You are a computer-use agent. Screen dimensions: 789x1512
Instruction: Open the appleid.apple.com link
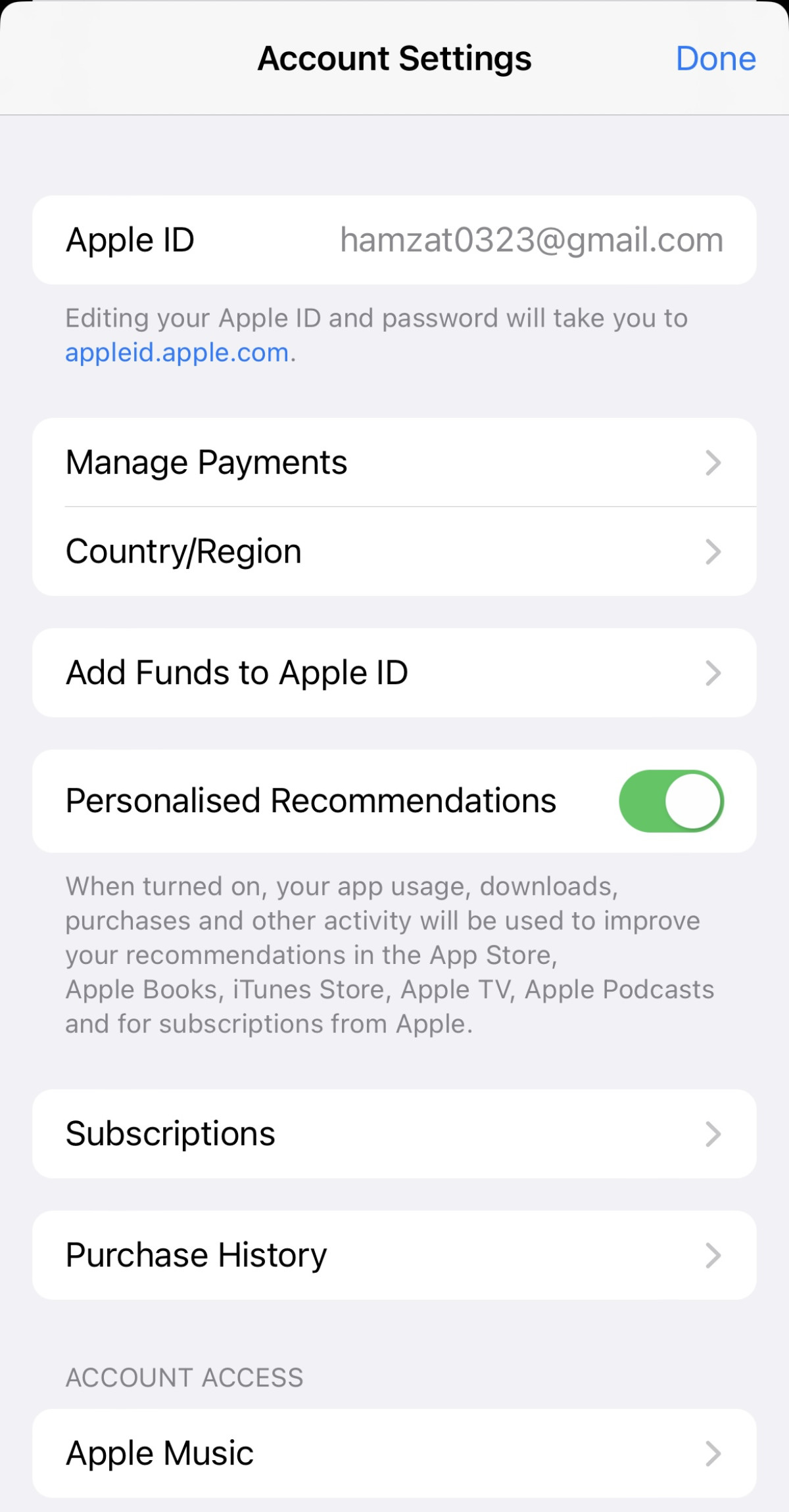tap(178, 353)
